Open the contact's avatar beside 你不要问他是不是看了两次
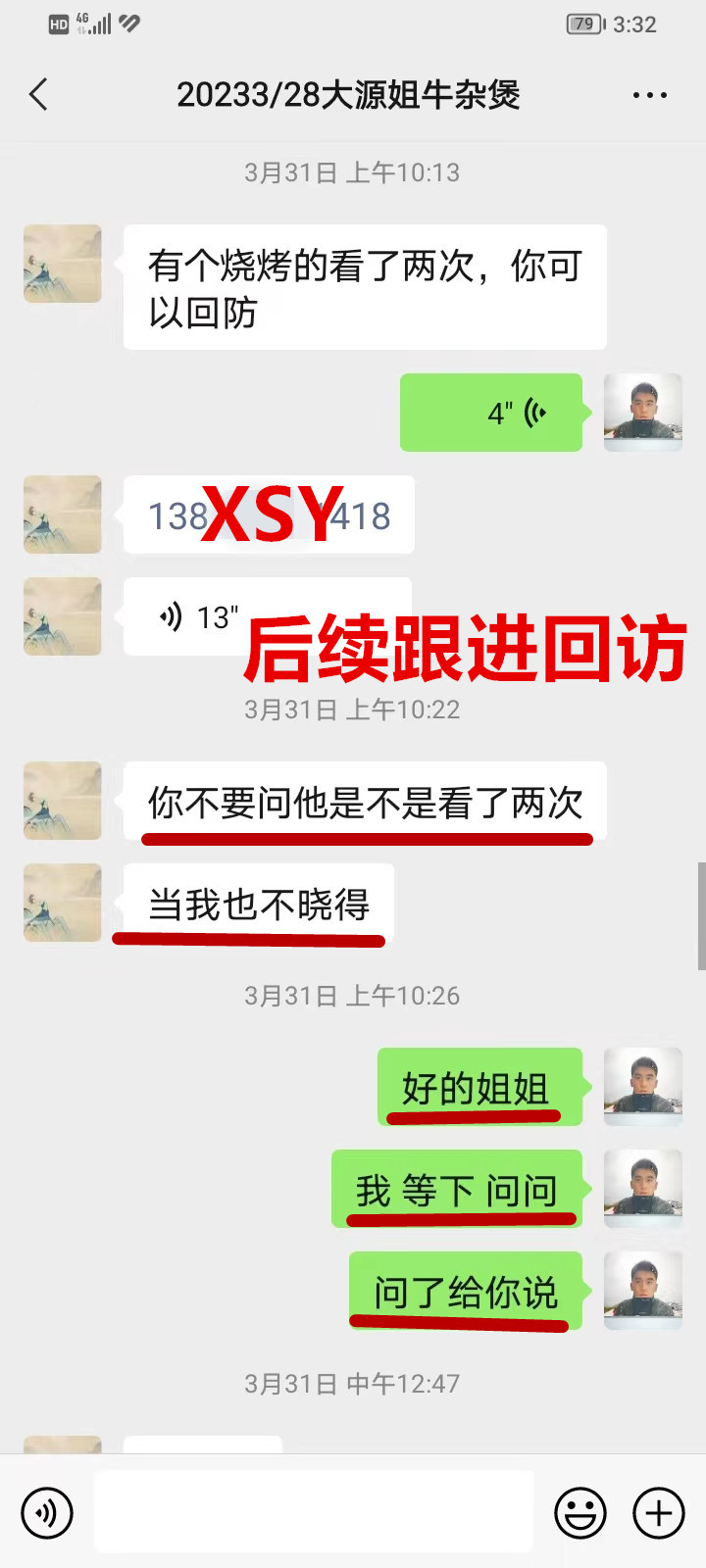Viewport: 706px width, 1568px height. (63, 801)
